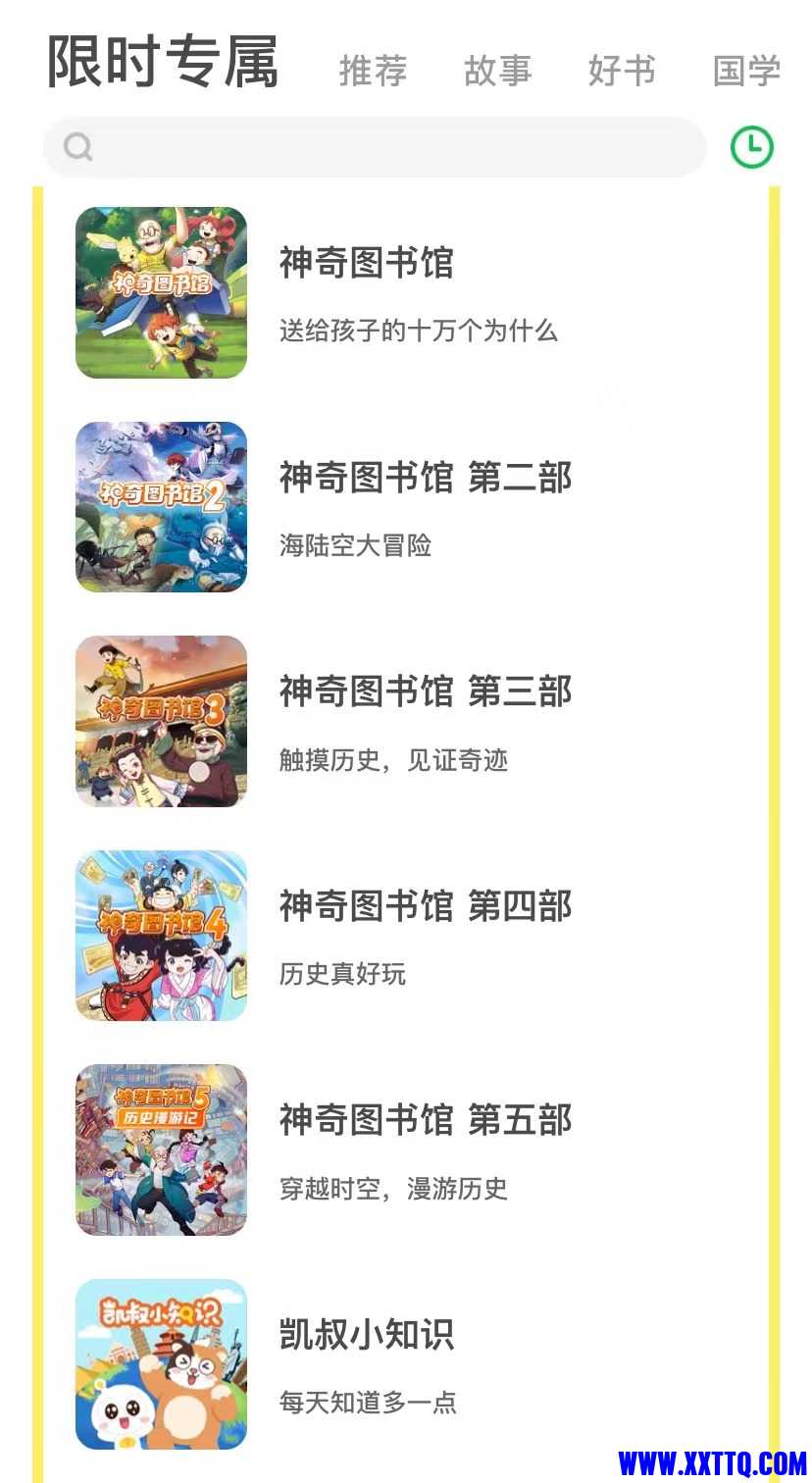Switch to the 推荐 tab
This screenshot has width=812, height=1483.
coord(373,71)
